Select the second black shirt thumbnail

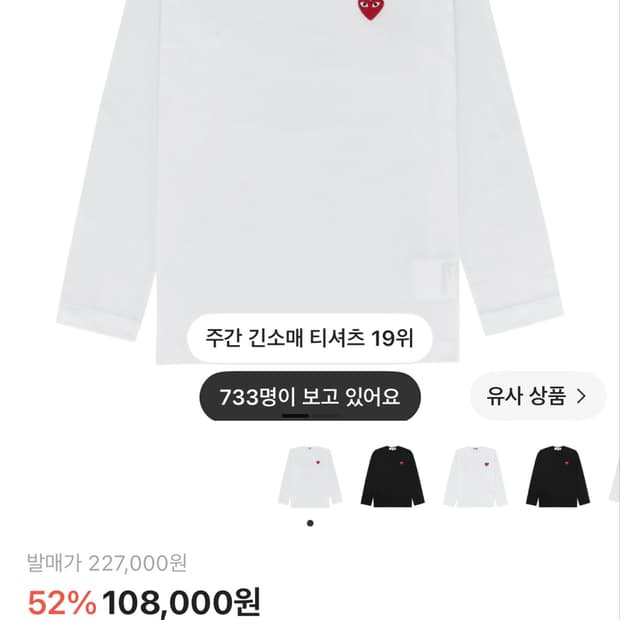(x=558, y=476)
